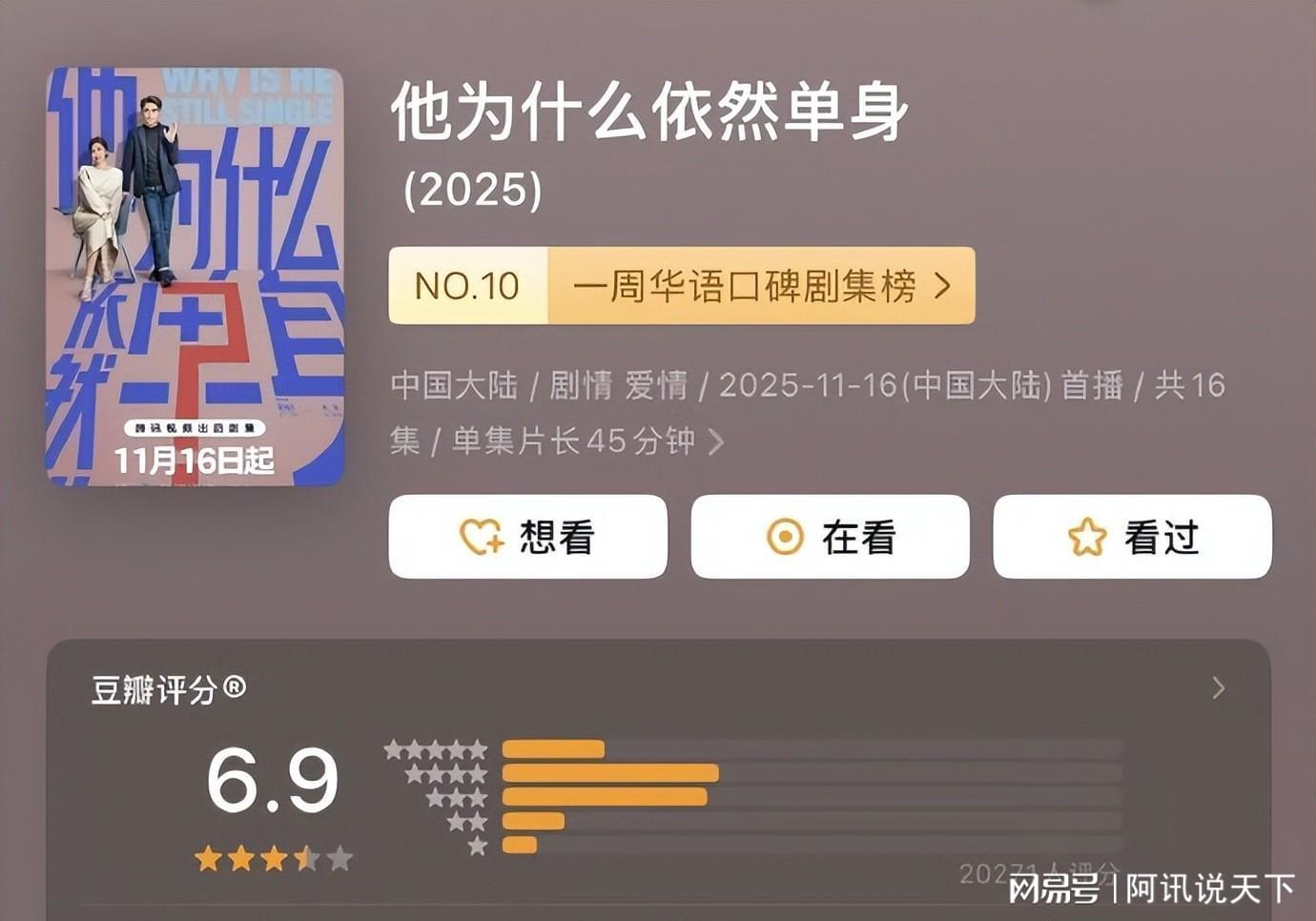
Task: Open the NO.10 一周华语口碑剧集榜 ranking
Action: point(681,286)
